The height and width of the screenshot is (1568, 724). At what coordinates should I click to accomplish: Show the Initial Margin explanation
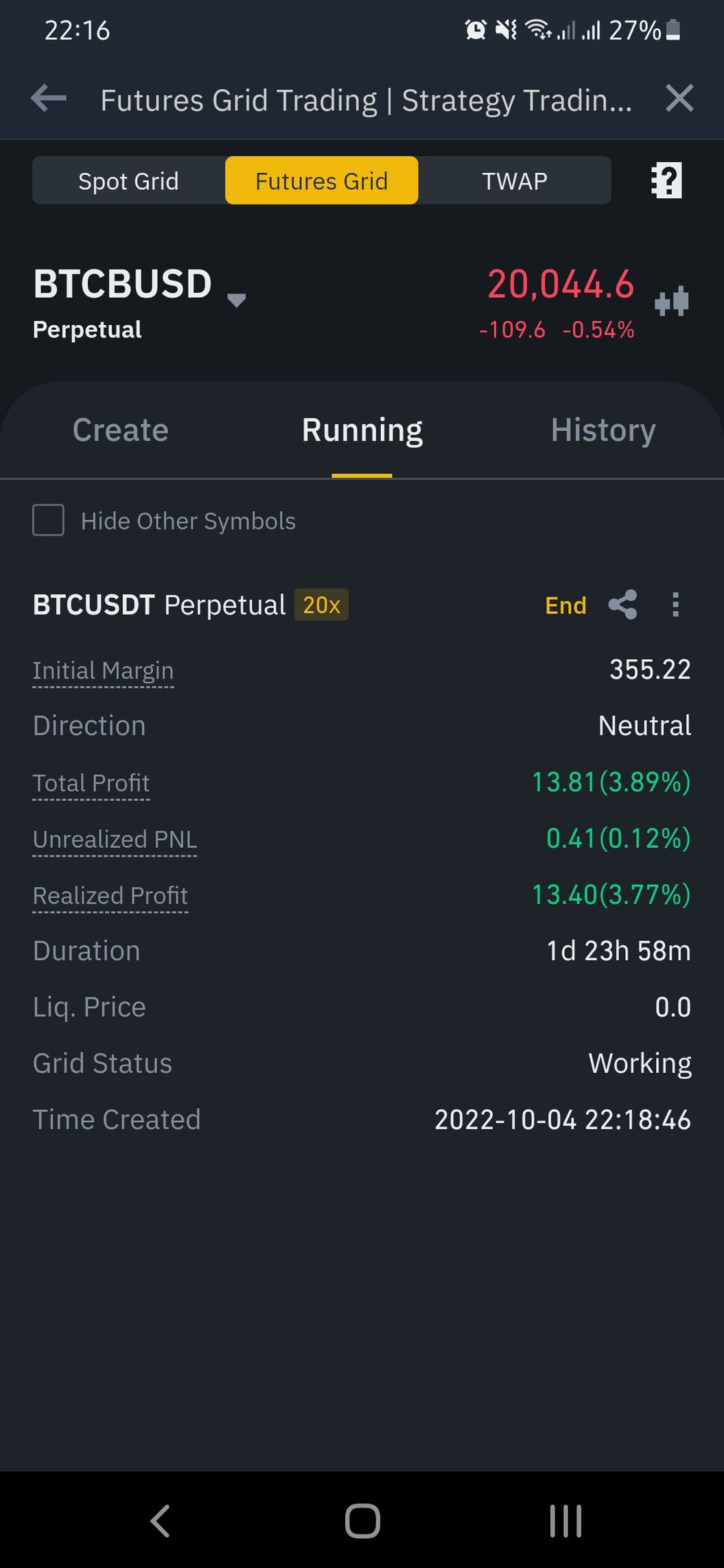pyautogui.click(x=103, y=670)
